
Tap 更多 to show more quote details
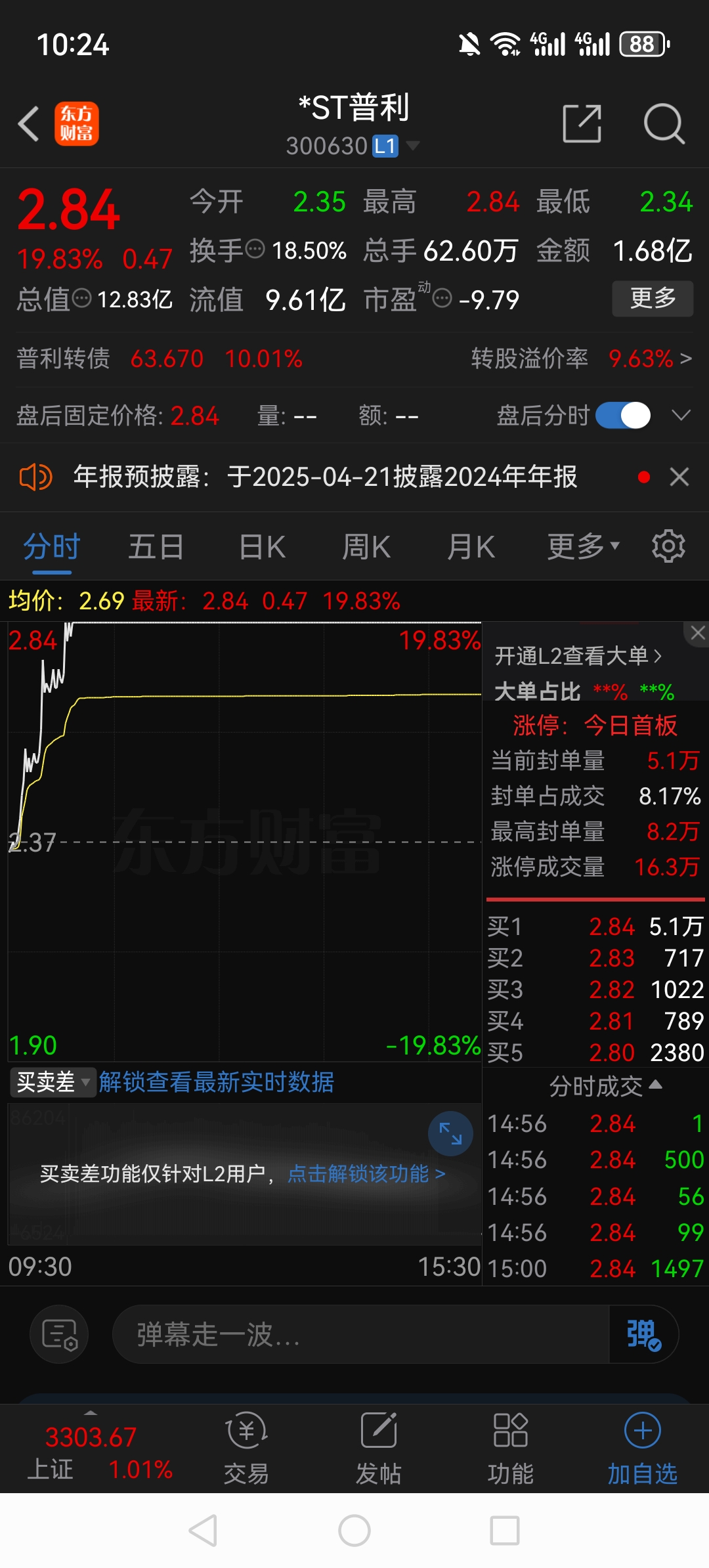point(653,299)
